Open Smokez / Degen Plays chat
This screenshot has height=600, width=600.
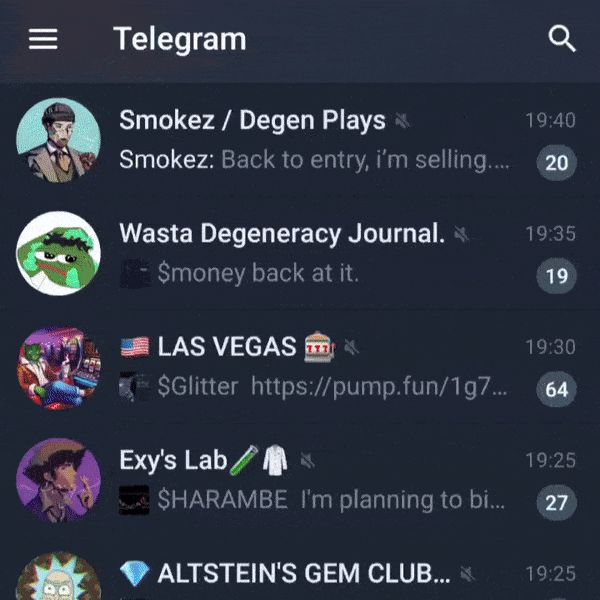tap(300, 139)
